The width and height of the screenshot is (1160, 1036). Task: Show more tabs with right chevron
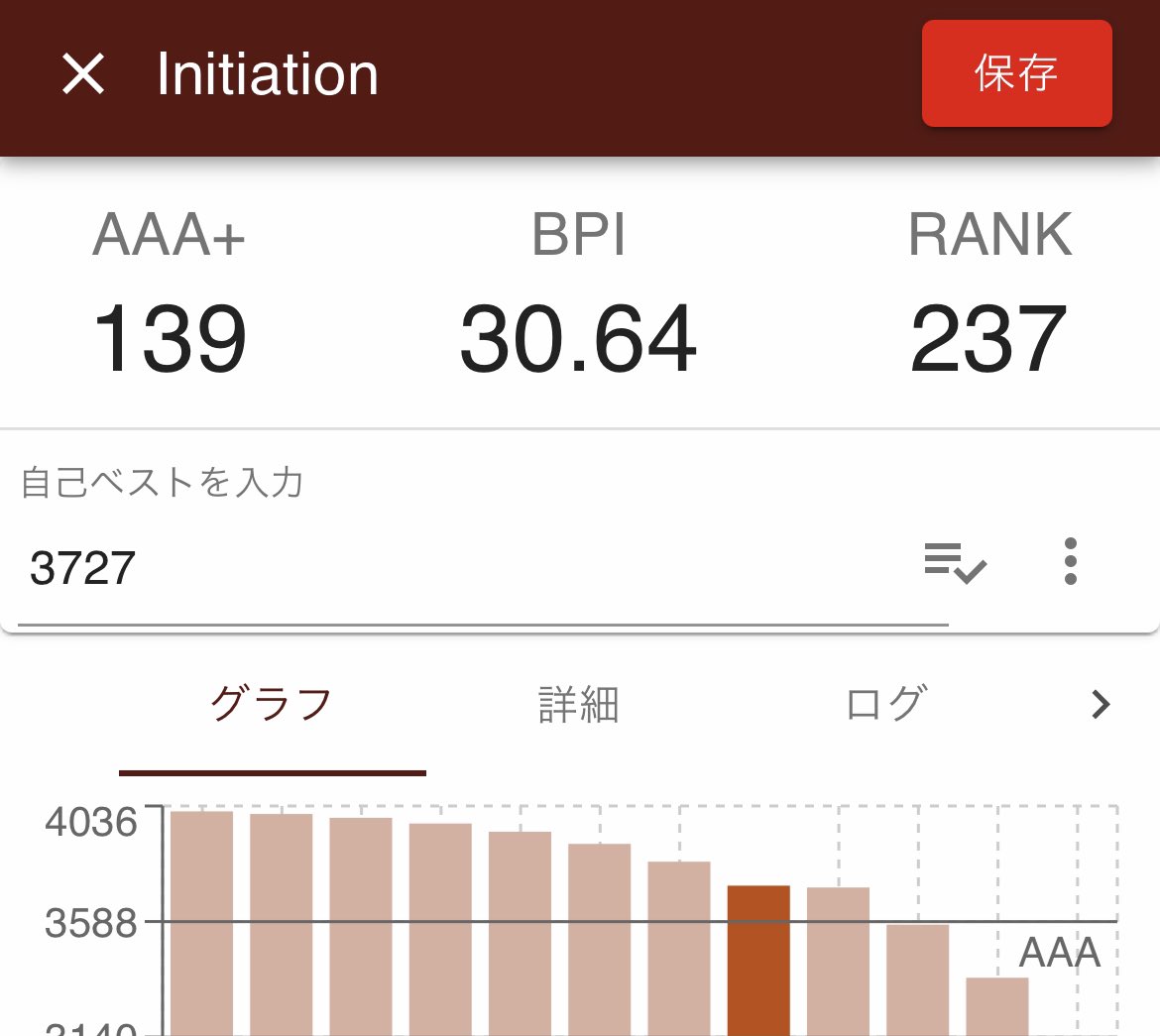coord(1101,706)
